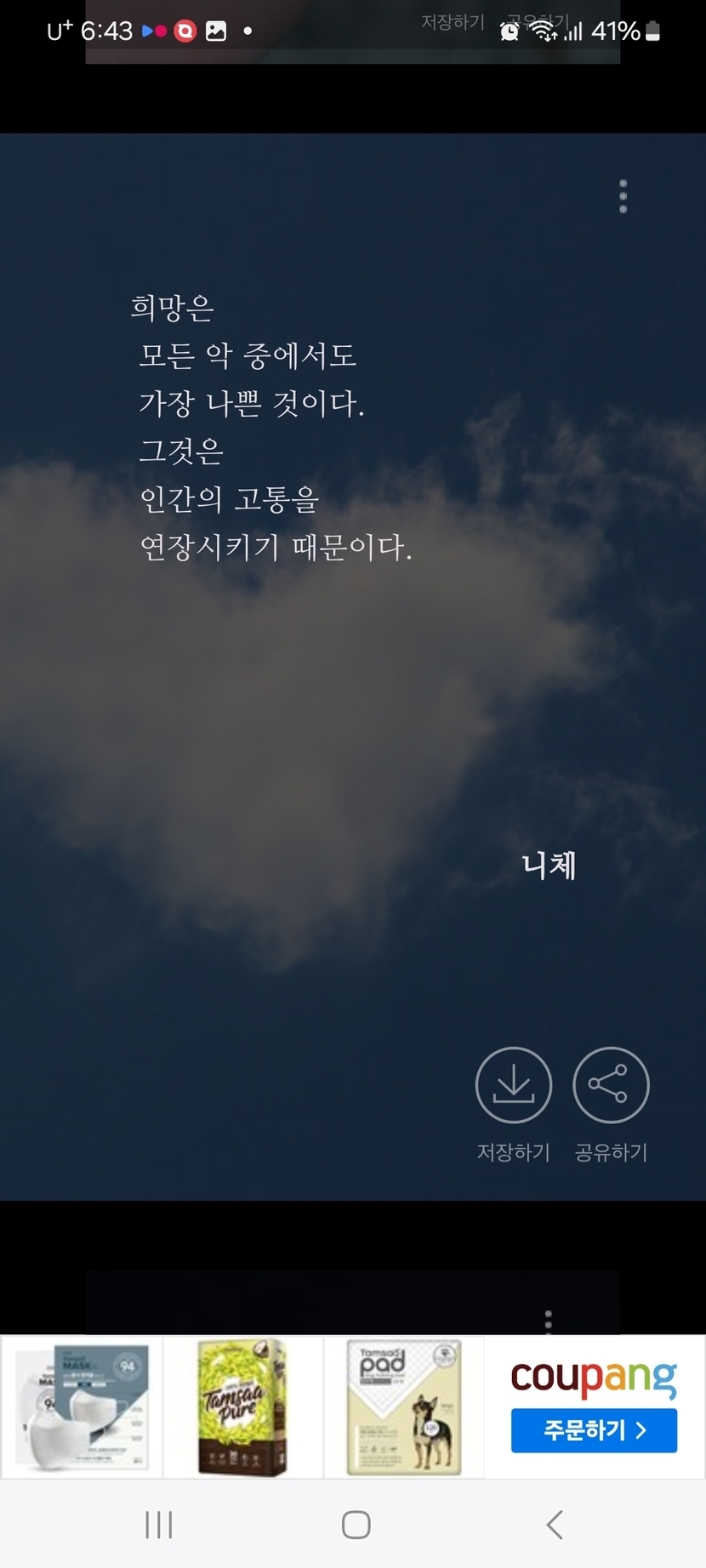Open the recent apps view

(159, 1525)
